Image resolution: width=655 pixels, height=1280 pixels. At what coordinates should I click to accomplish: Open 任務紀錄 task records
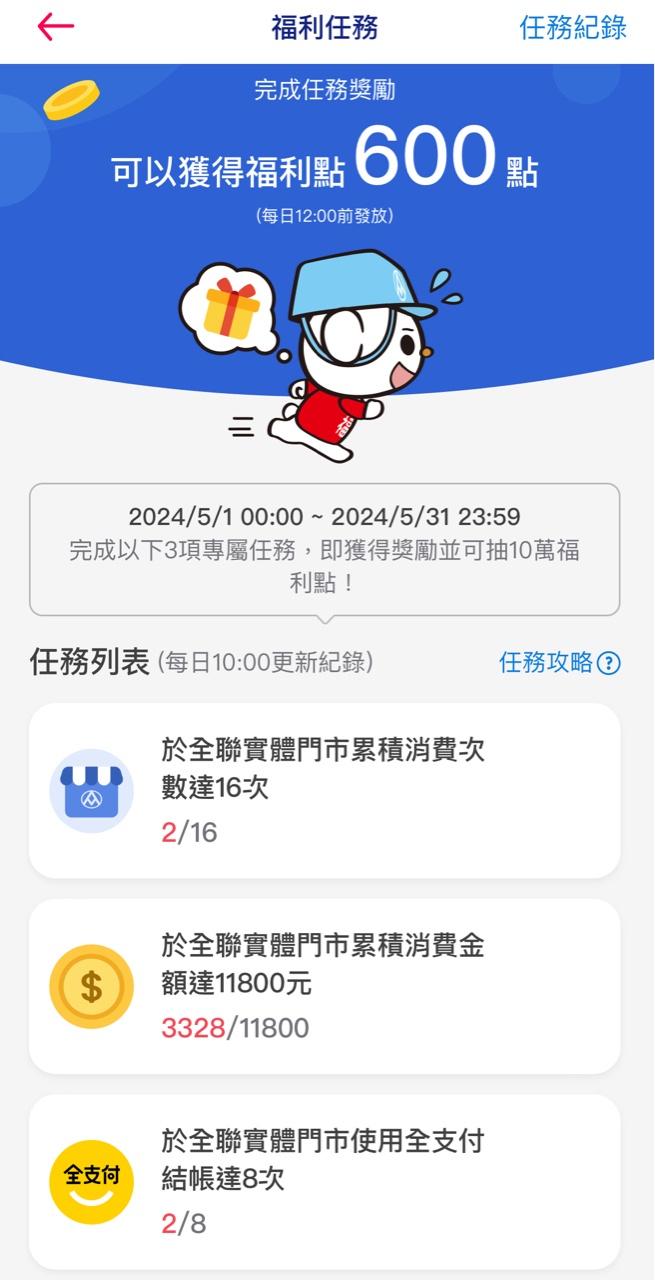(572, 27)
